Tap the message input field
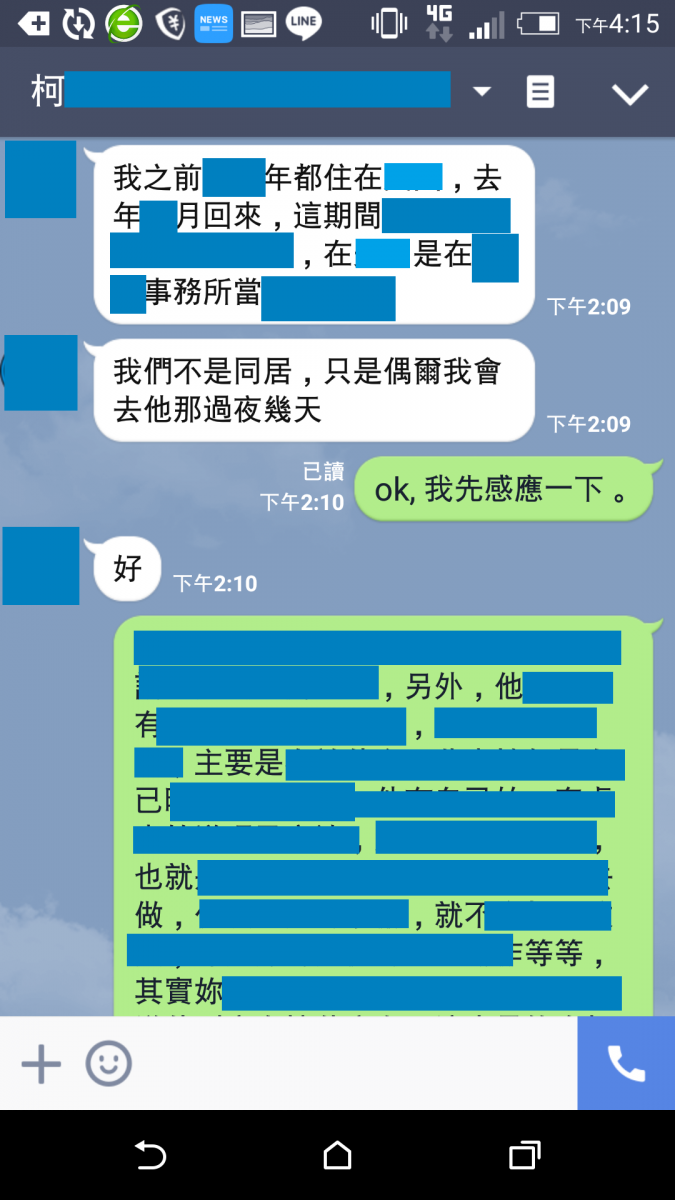The height and width of the screenshot is (1200, 675). coord(350,1064)
